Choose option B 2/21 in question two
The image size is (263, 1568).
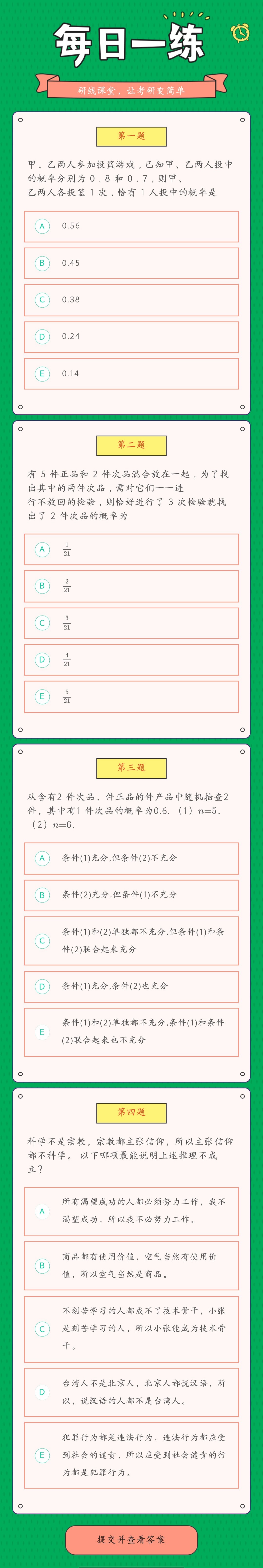pyautogui.click(x=131, y=586)
